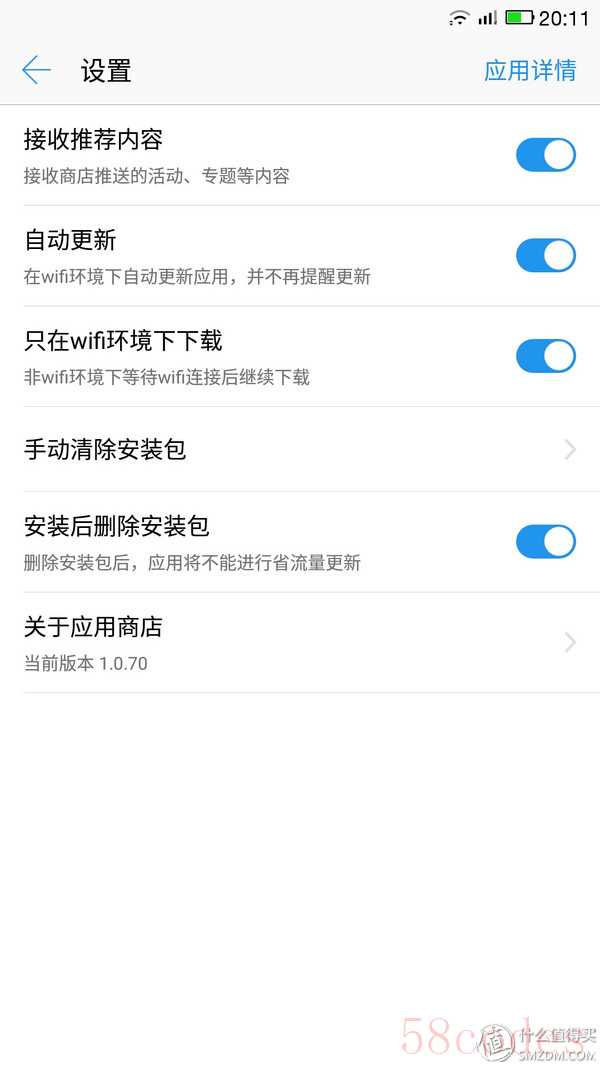Open 关于应用商店 version info

(x=300, y=643)
